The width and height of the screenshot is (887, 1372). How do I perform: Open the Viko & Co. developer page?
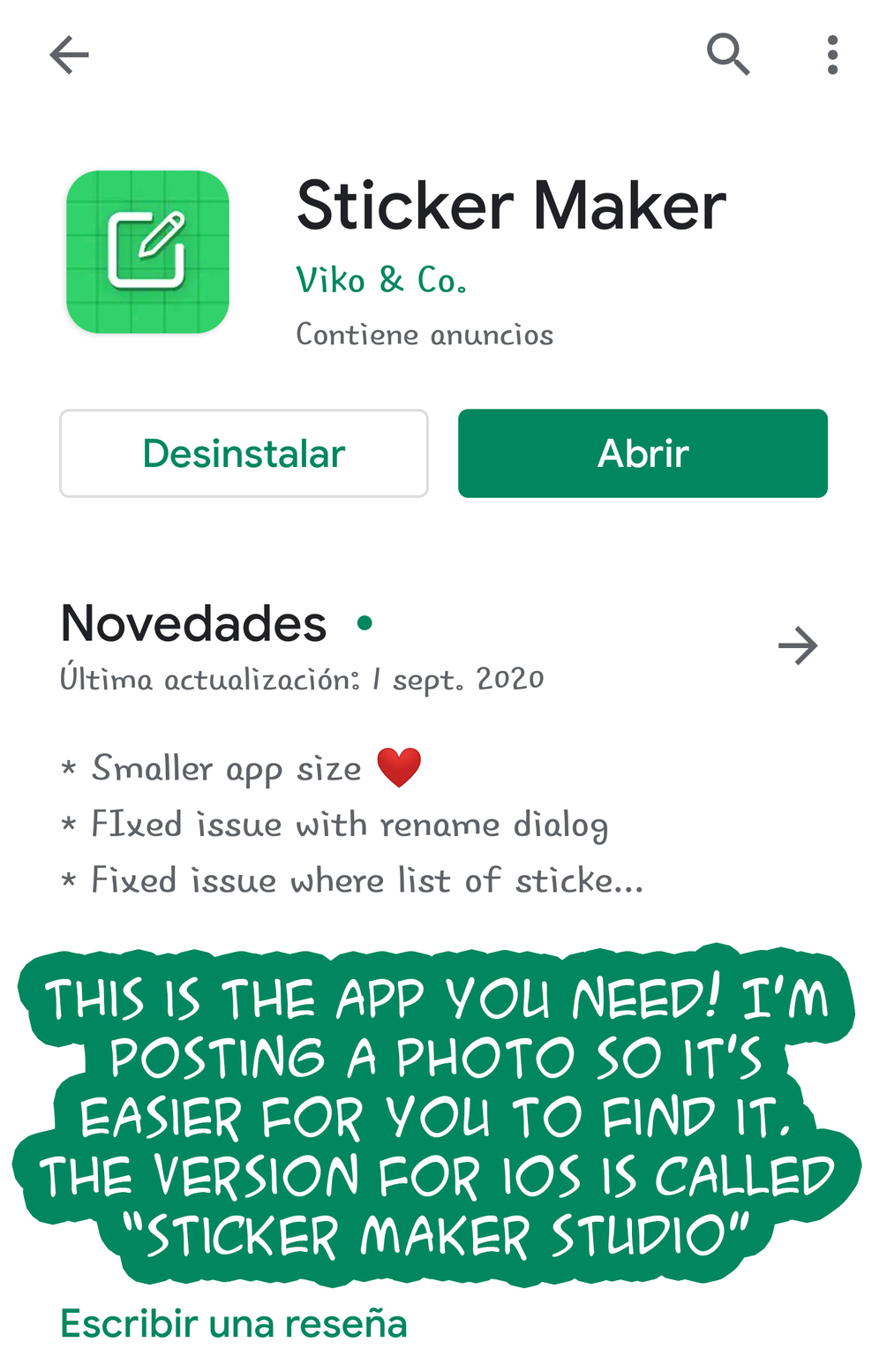(x=380, y=281)
